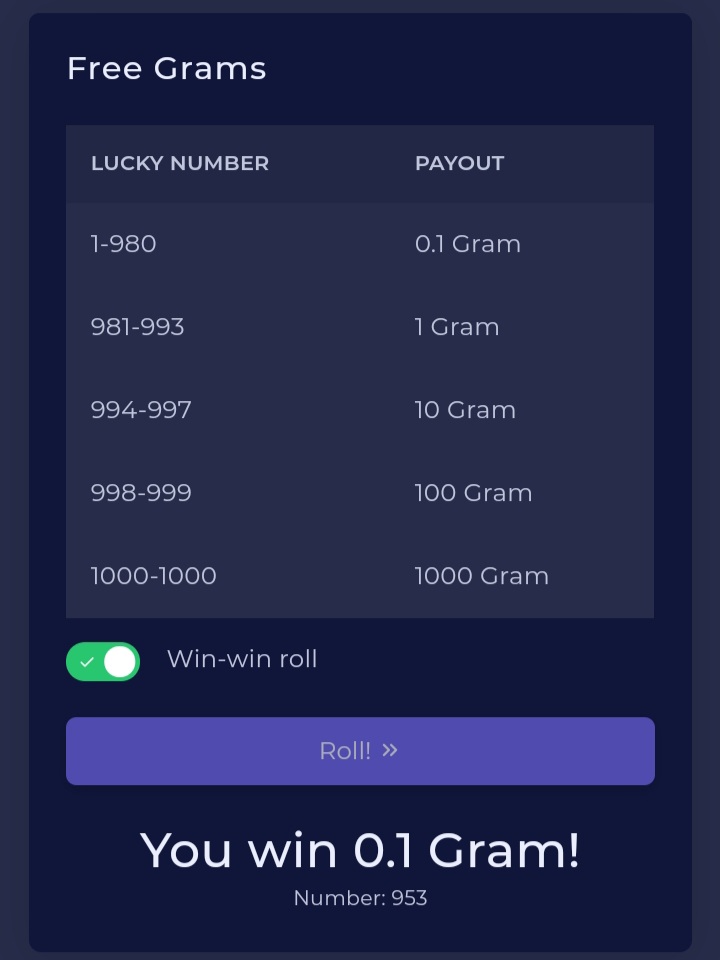Click the double chevron icon on Roll button

(x=389, y=750)
